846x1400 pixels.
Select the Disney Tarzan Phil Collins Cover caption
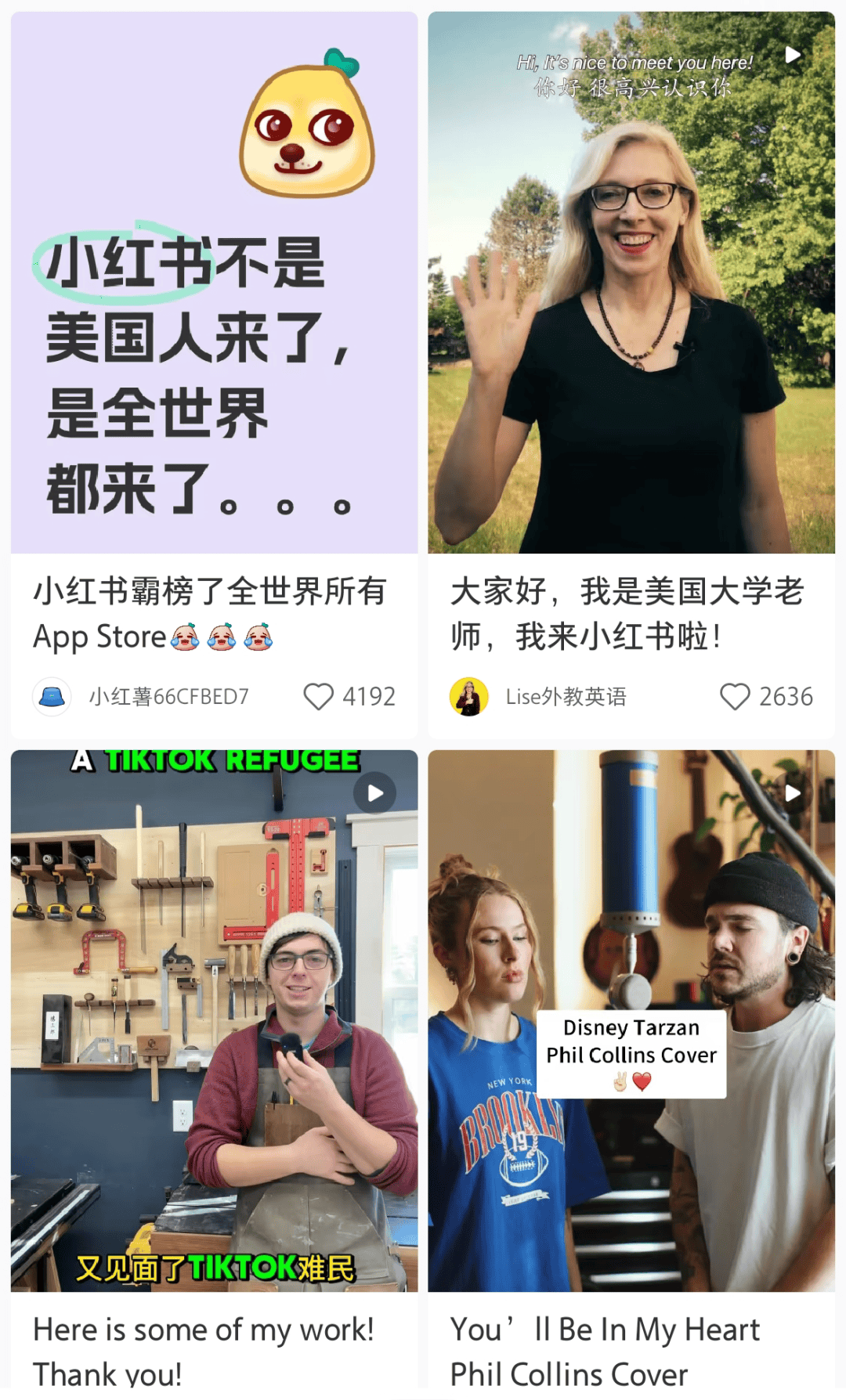631,1054
